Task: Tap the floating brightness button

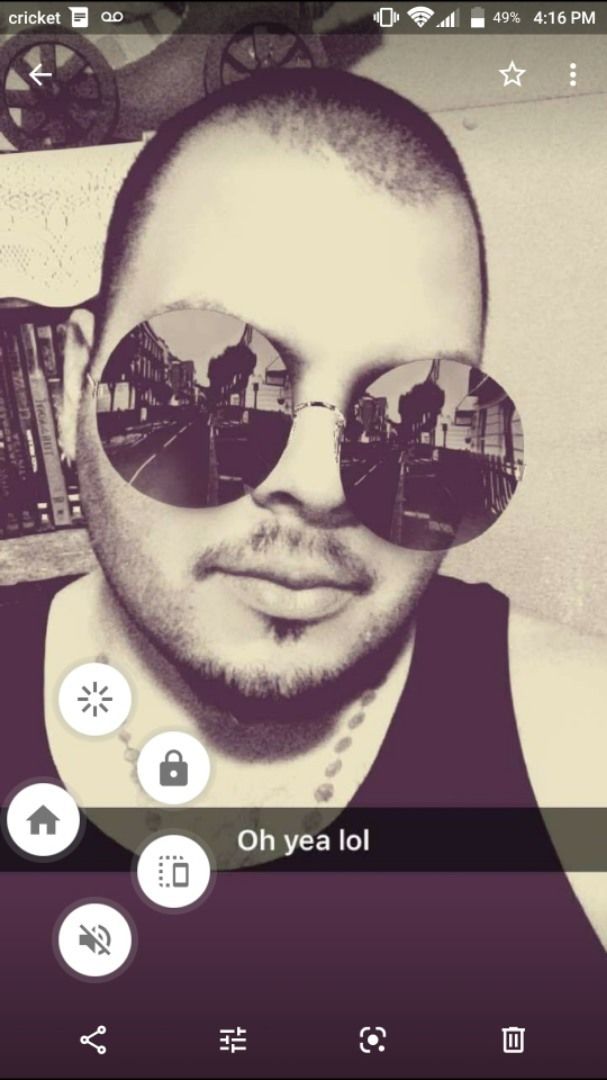Action: coord(95,700)
